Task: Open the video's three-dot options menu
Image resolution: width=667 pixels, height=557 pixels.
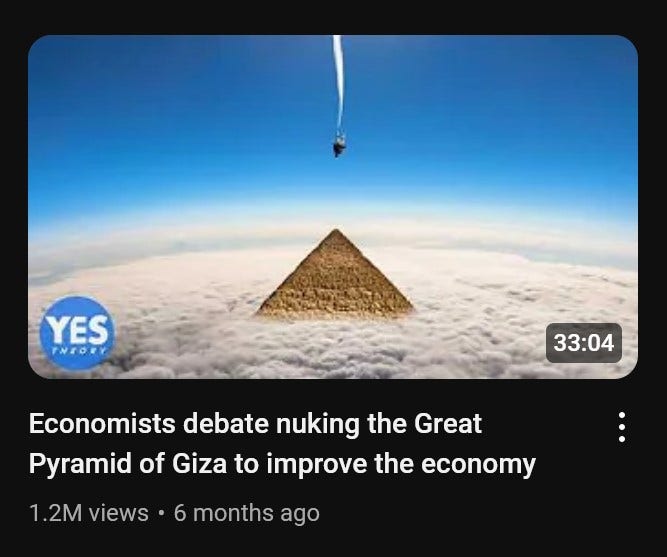Action: tap(622, 427)
